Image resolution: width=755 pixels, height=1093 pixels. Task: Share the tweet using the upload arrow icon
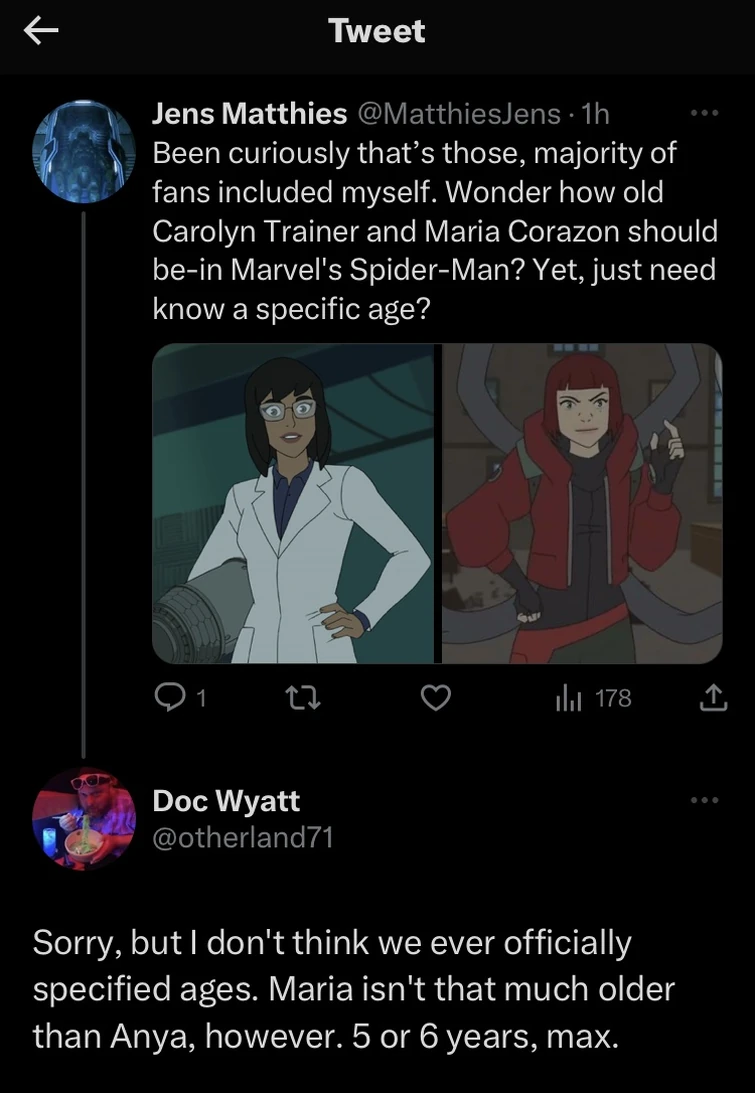pyautogui.click(x=712, y=698)
